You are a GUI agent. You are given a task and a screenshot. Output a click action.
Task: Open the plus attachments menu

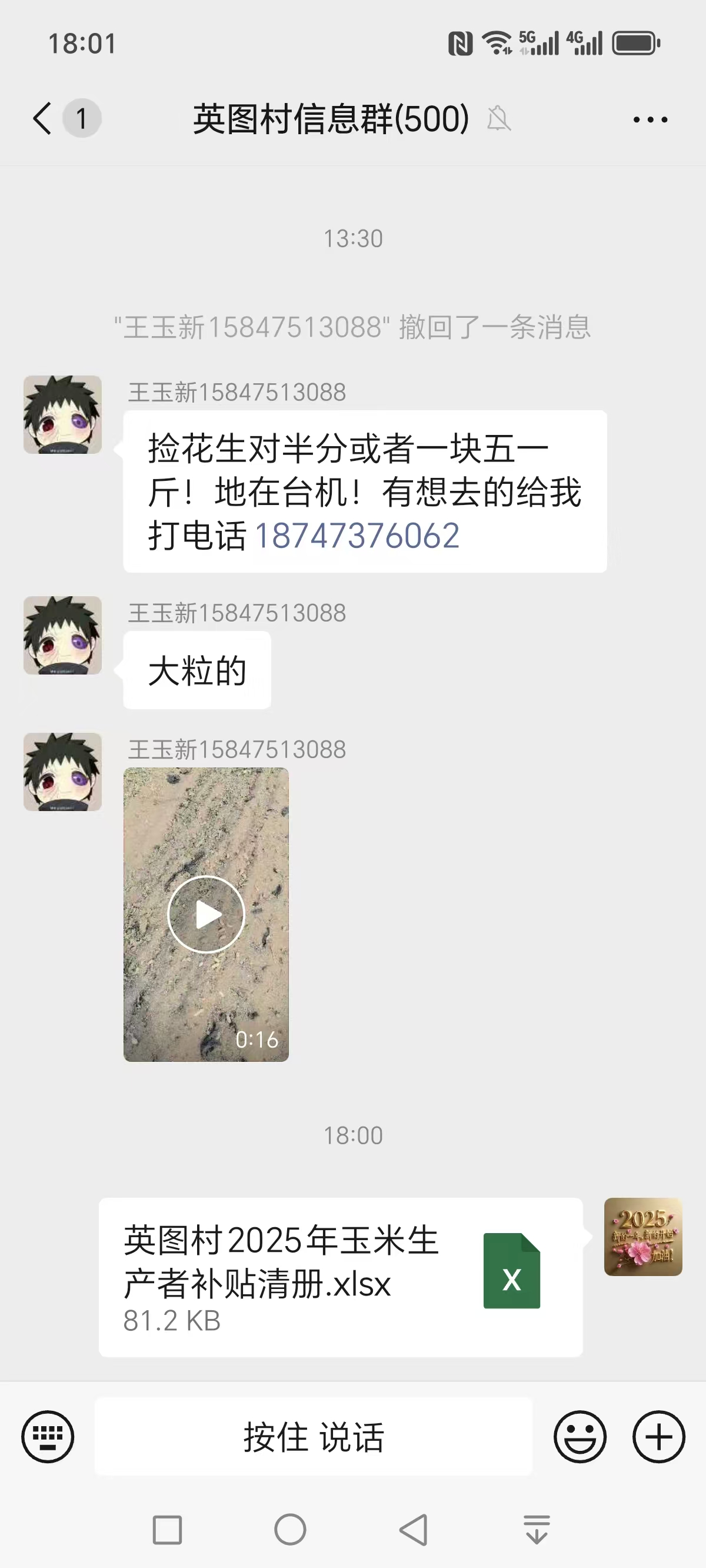(658, 1437)
